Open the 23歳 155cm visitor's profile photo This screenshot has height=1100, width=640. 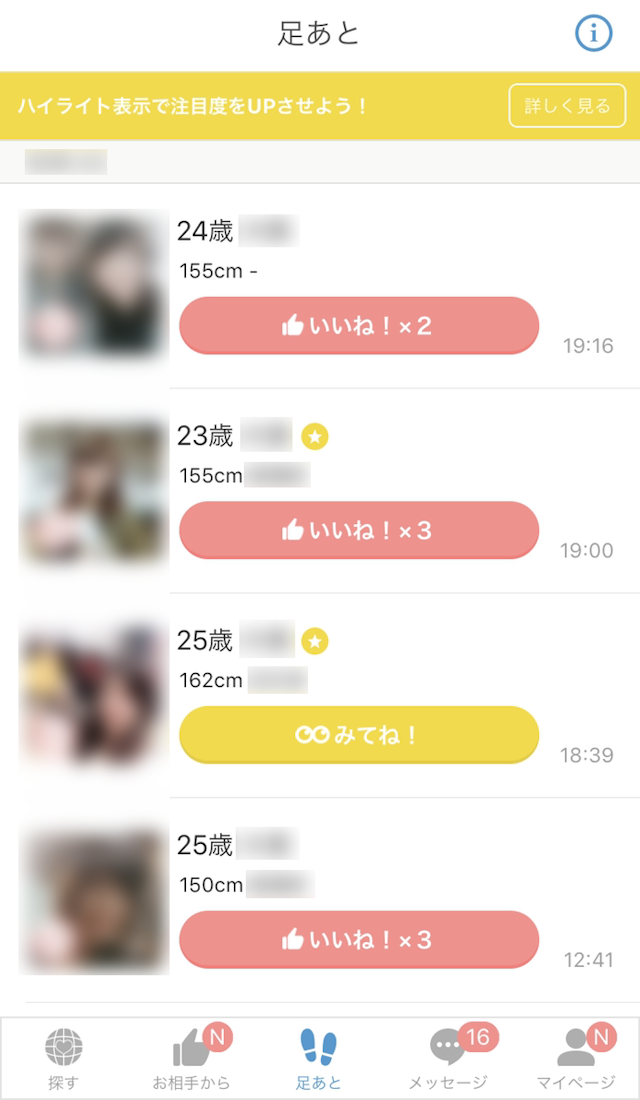[x=94, y=491]
